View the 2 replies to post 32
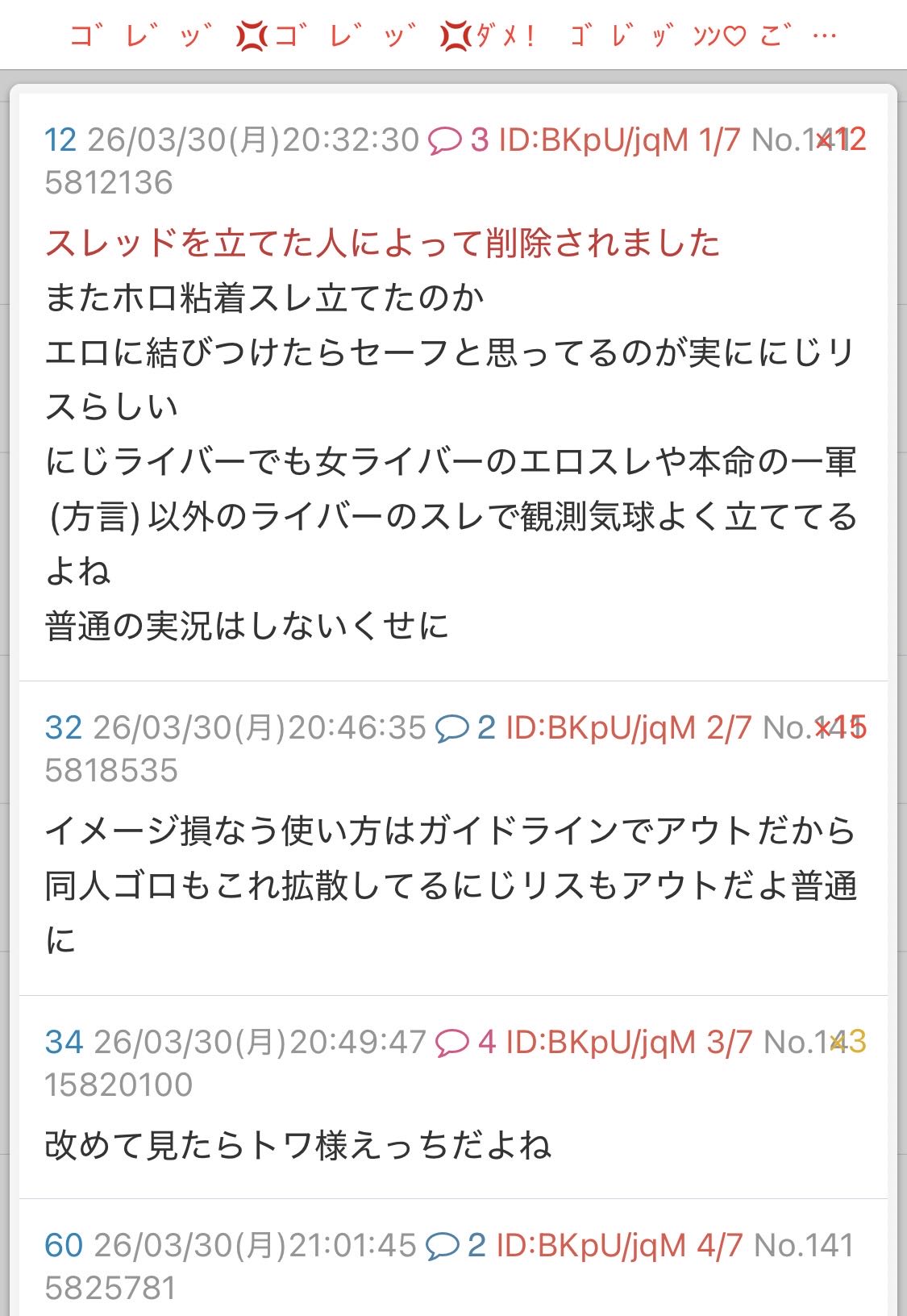This screenshot has height=1316, width=907. click(465, 728)
